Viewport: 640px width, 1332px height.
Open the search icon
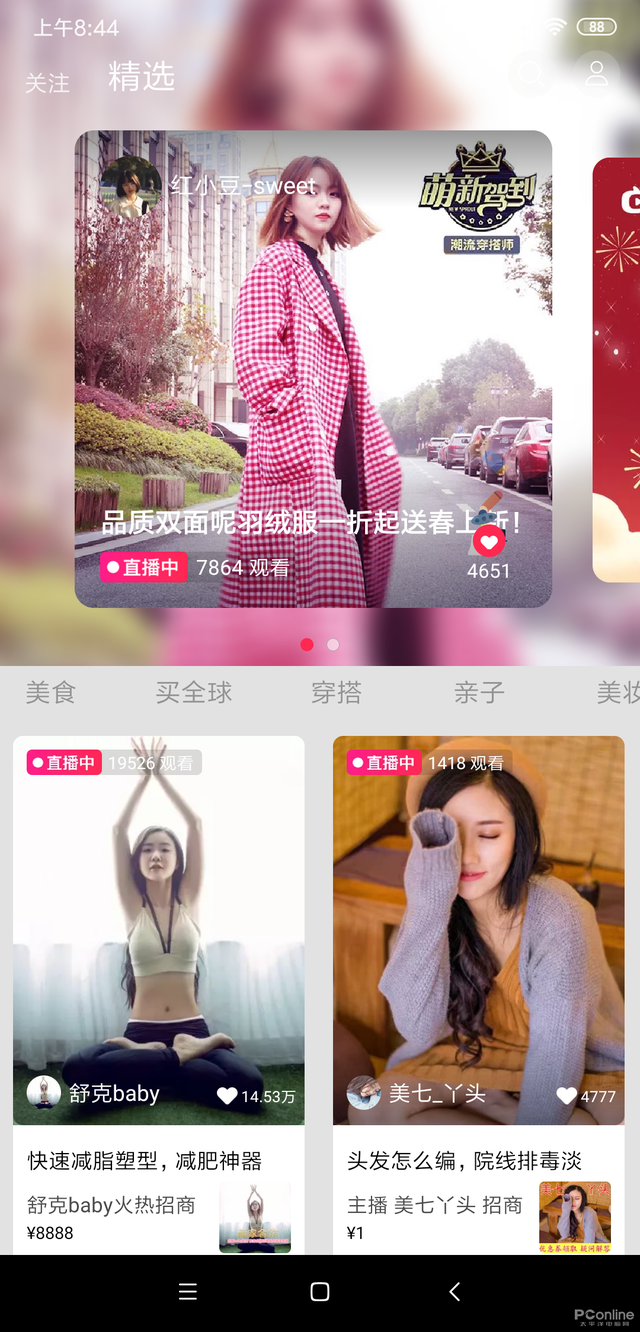(x=530, y=74)
